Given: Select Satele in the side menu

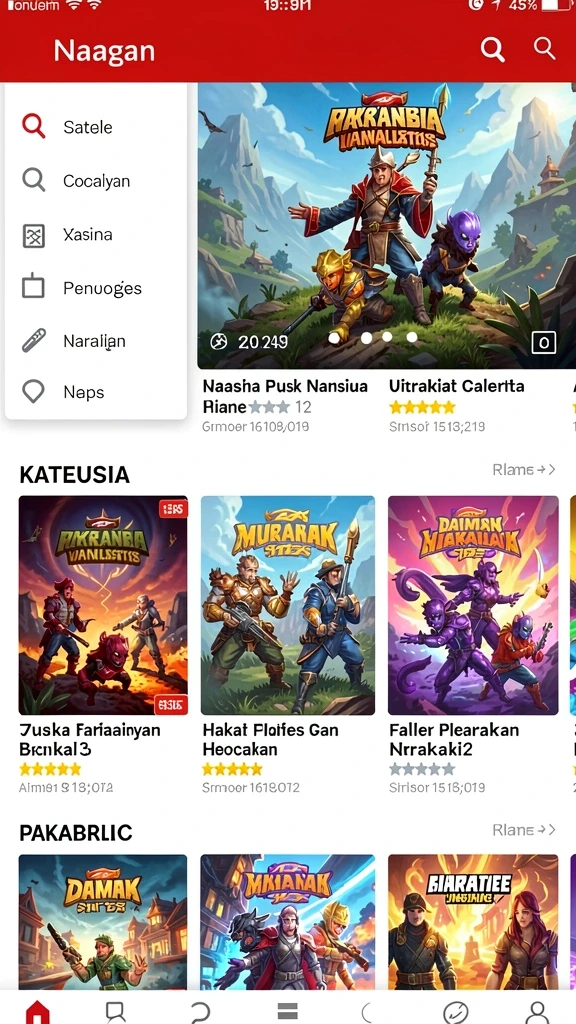Looking at the screenshot, I should (x=96, y=126).
